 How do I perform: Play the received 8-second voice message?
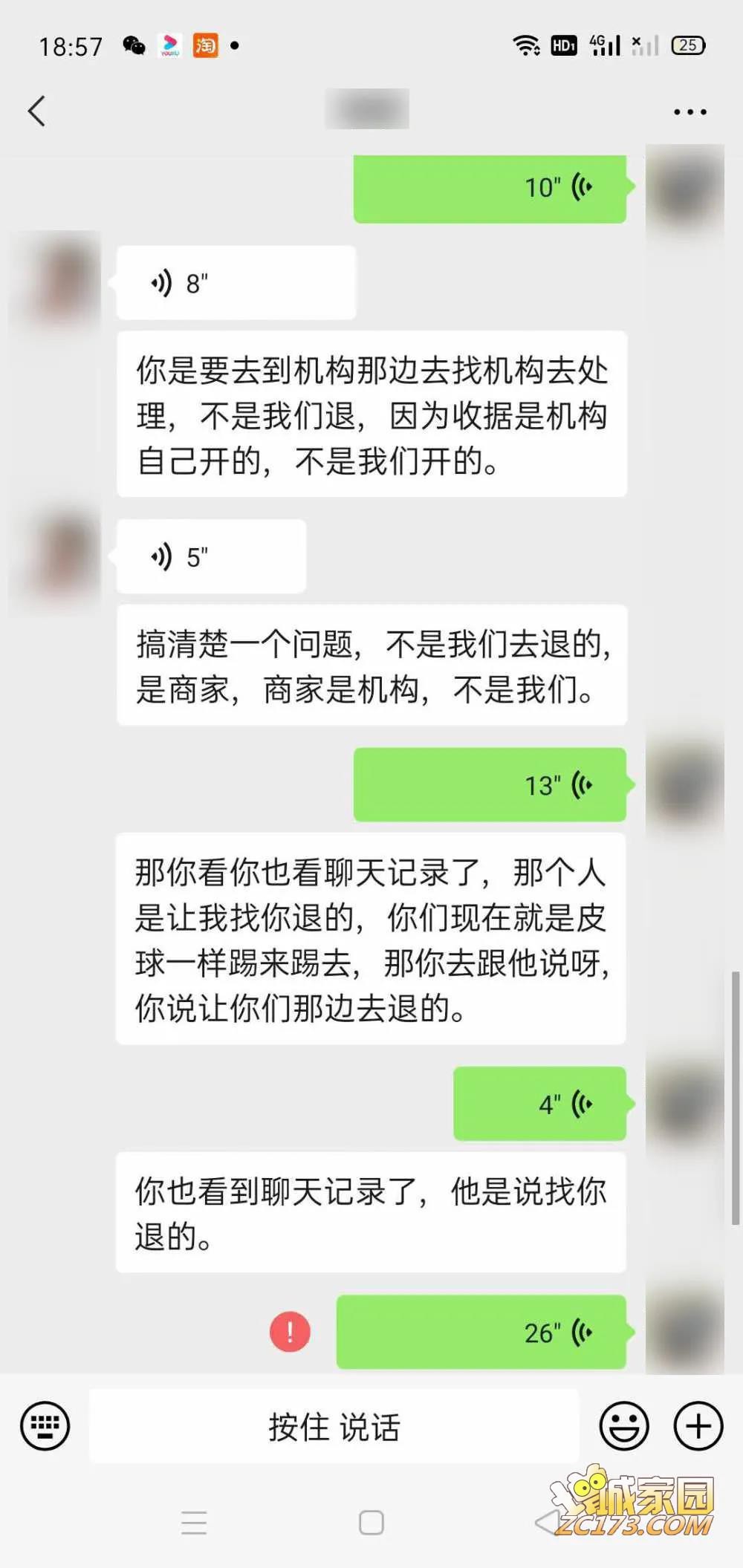tap(236, 283)
